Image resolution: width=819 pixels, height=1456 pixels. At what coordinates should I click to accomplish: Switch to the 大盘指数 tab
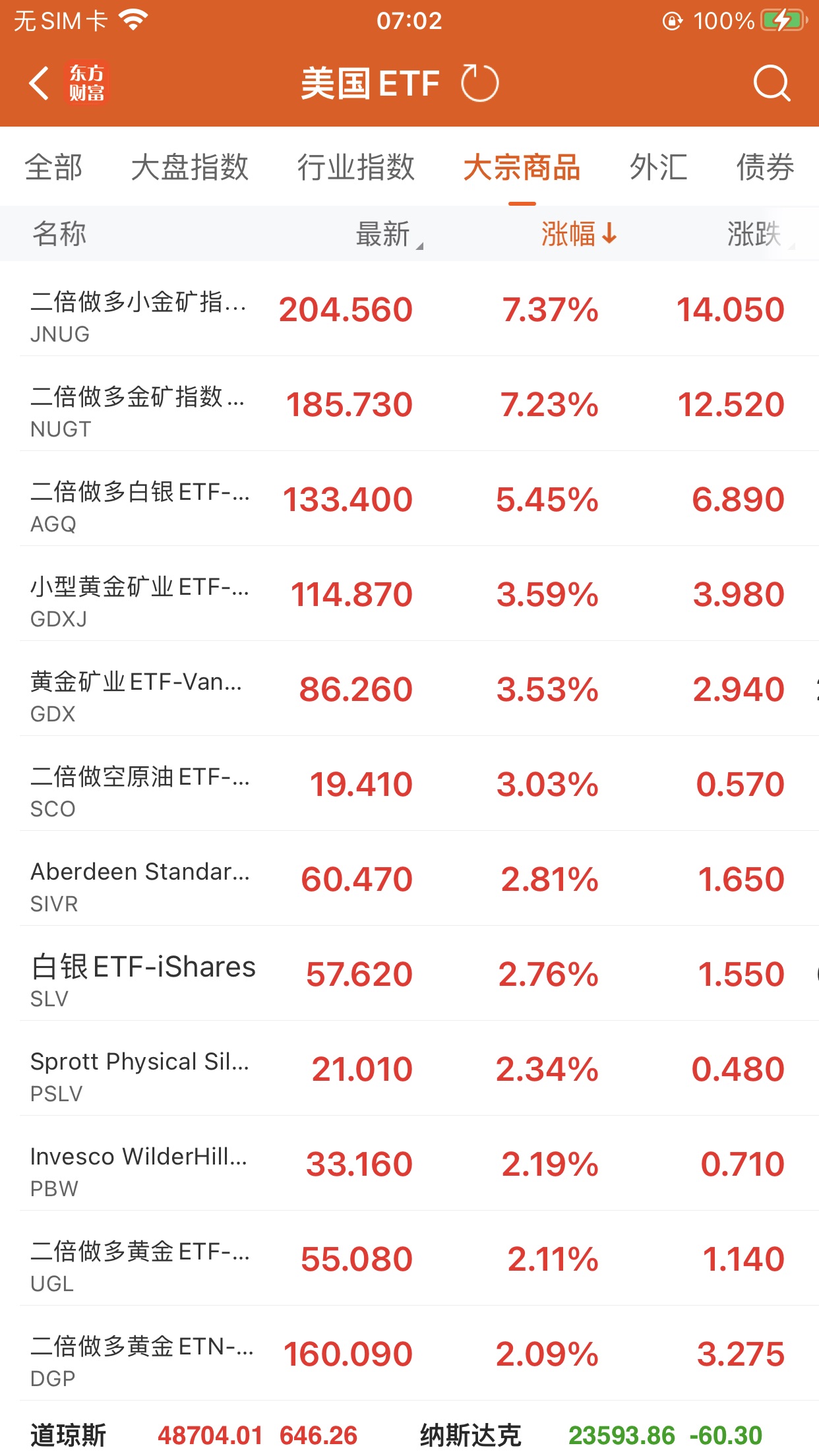[x=190, y=167]
